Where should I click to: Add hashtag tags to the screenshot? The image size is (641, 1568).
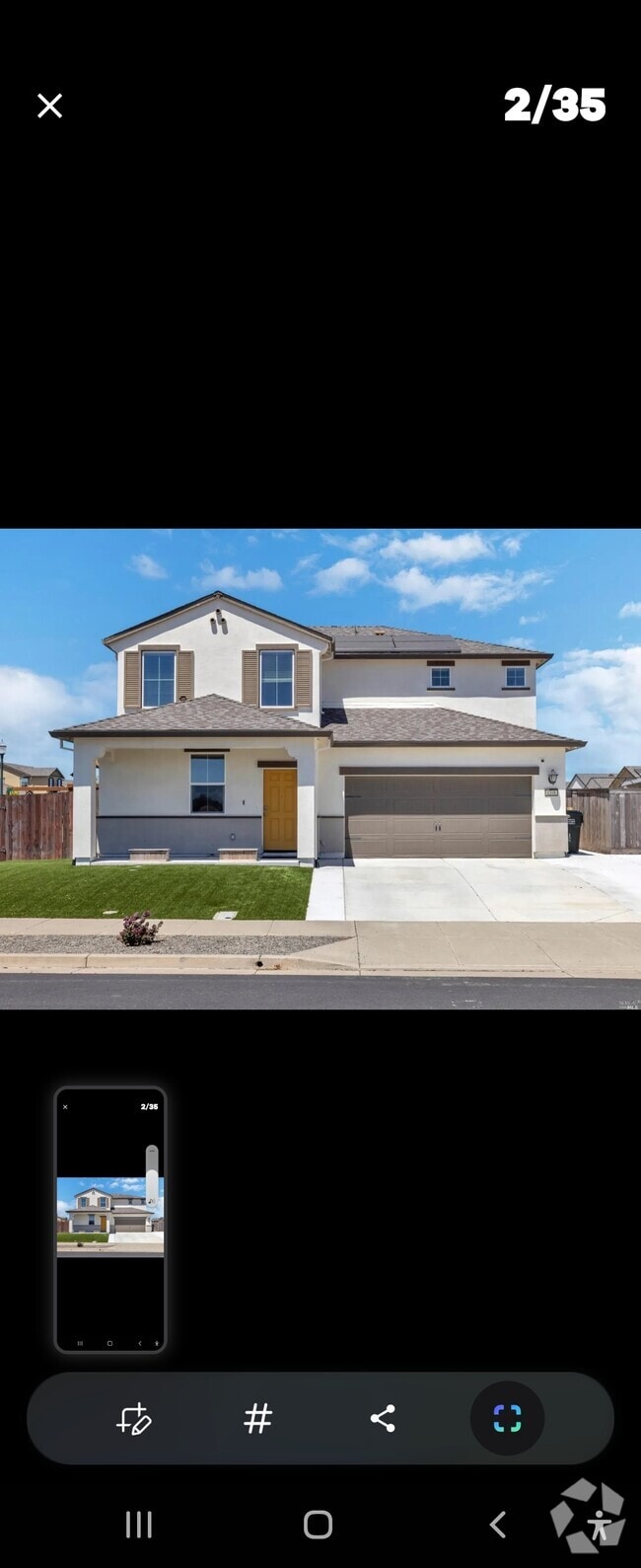point(257,1419)
